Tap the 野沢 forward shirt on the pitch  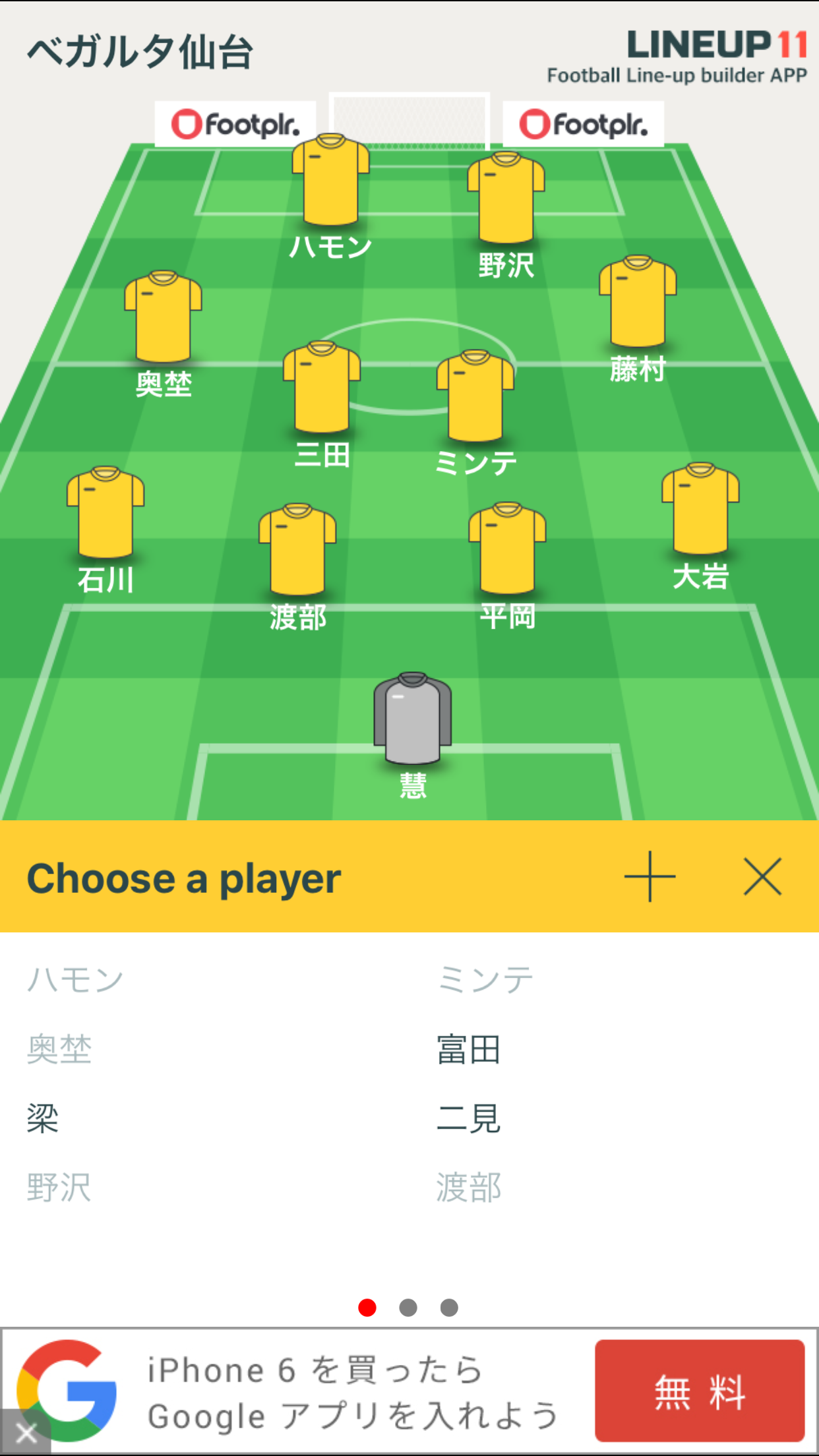[506, 198]
